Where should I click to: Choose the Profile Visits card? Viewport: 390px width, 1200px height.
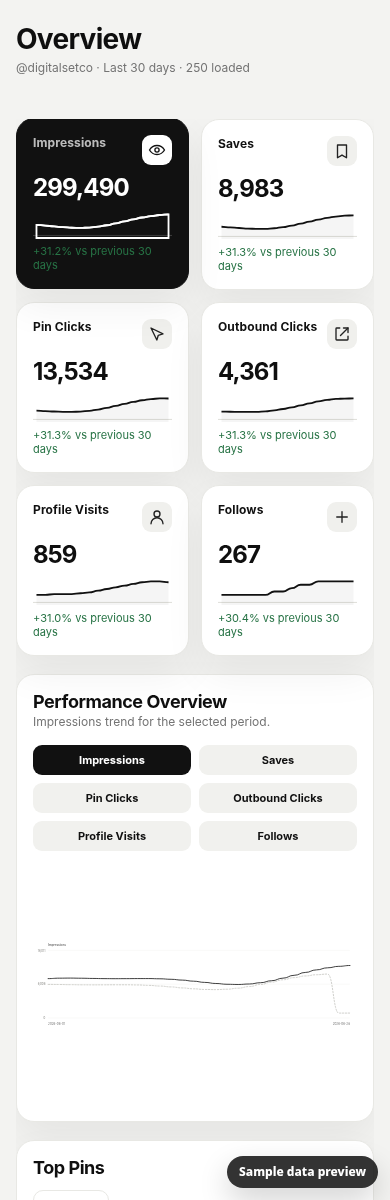click(103, 570)
